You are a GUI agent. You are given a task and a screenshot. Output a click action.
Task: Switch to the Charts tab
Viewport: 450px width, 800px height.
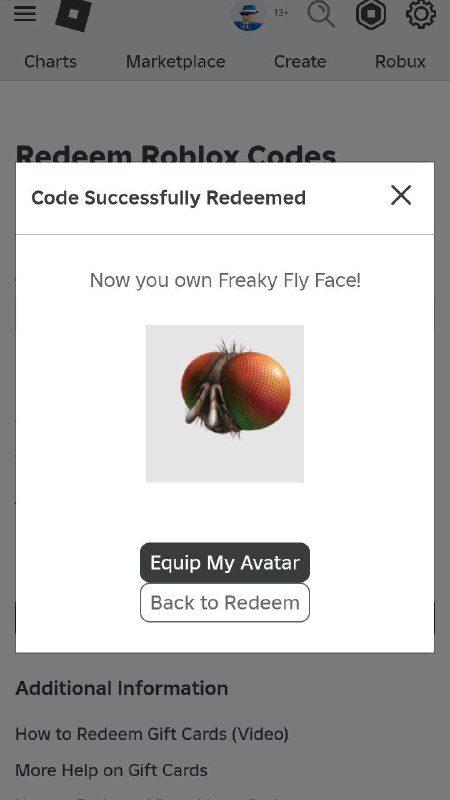coord(51,62)
